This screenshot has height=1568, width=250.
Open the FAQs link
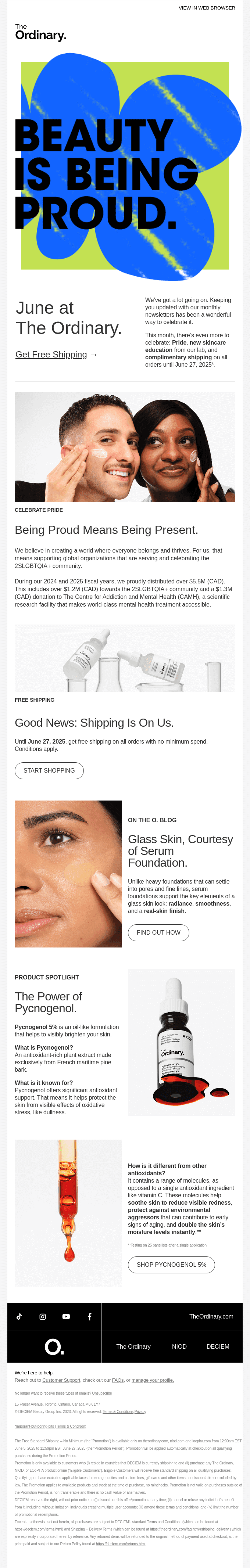(x=118, y=1380)
